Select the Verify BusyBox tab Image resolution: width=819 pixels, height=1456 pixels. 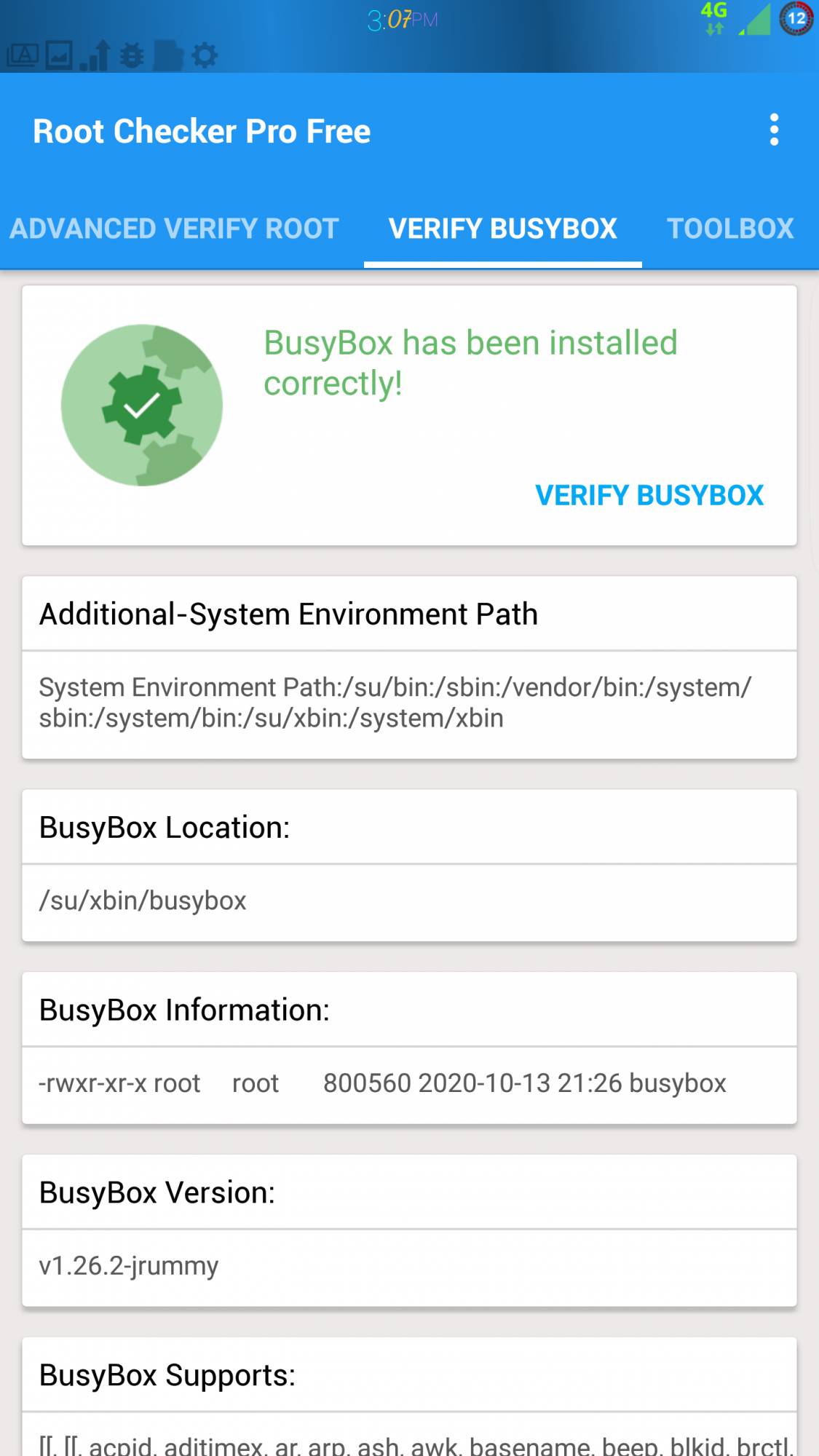coord(502,229)
